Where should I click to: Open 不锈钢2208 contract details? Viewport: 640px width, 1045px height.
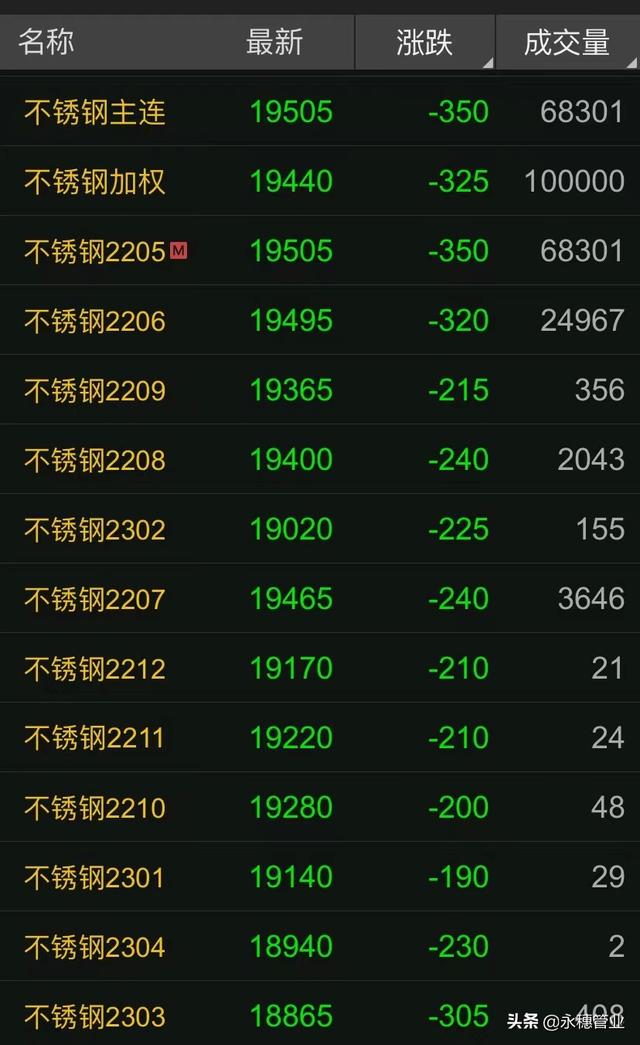[95, 460]
